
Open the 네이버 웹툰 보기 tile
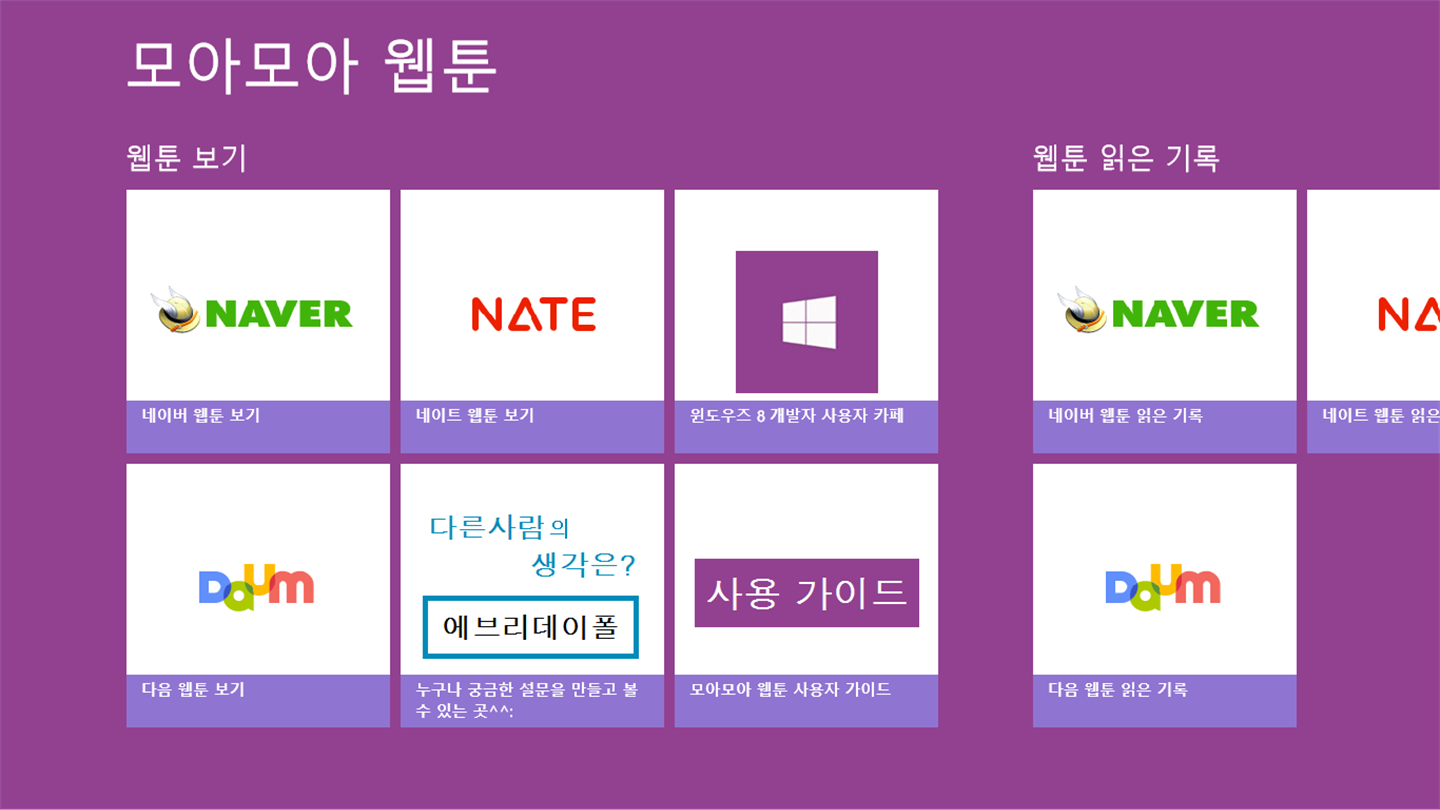[258, 320]
